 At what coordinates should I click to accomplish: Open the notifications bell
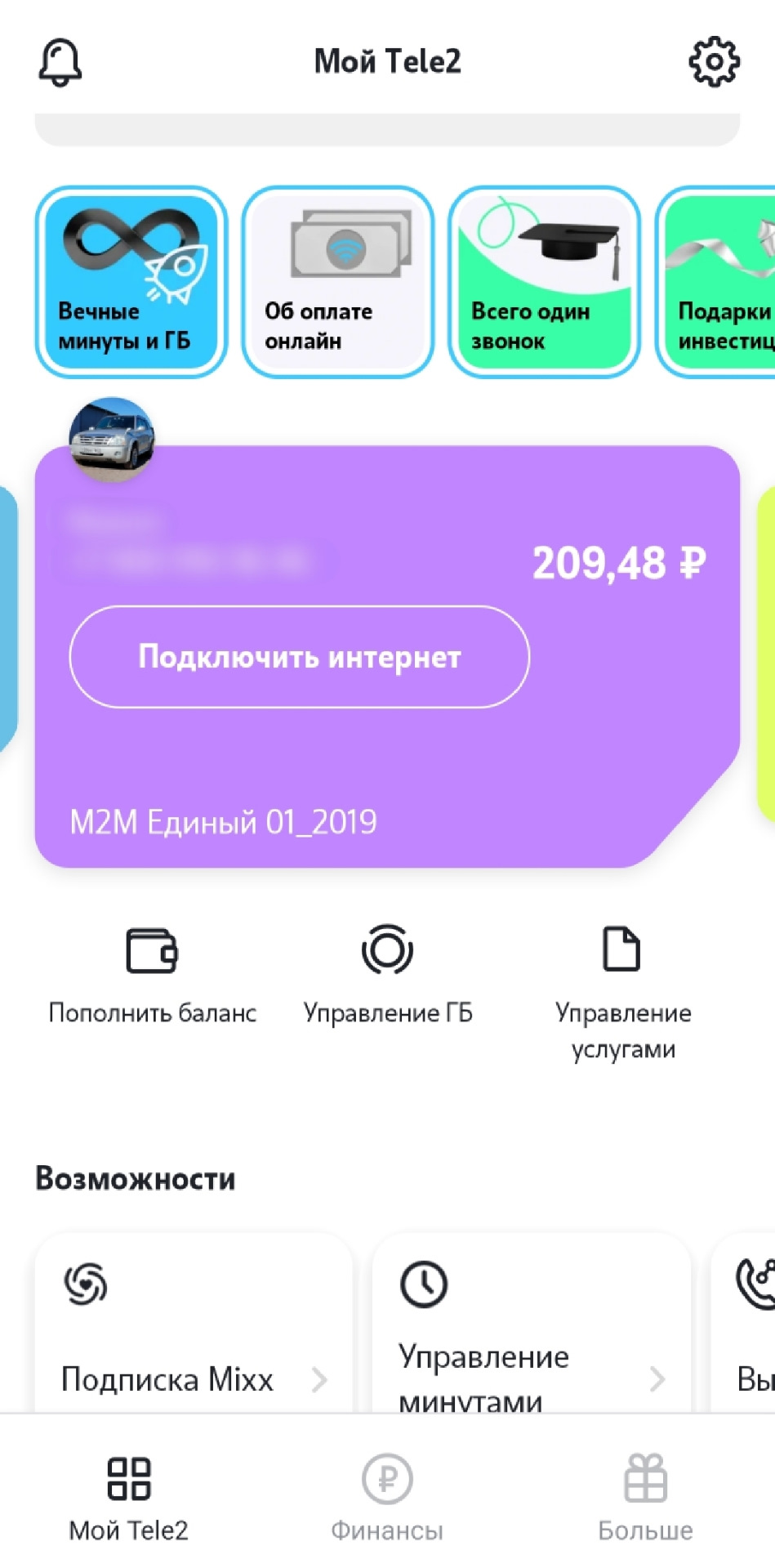[x=60, y=62]
